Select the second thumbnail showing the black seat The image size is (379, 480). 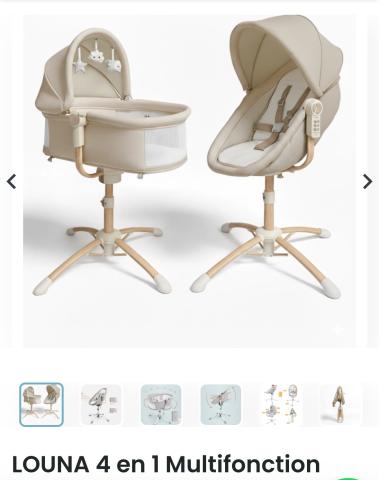(101, 405)
